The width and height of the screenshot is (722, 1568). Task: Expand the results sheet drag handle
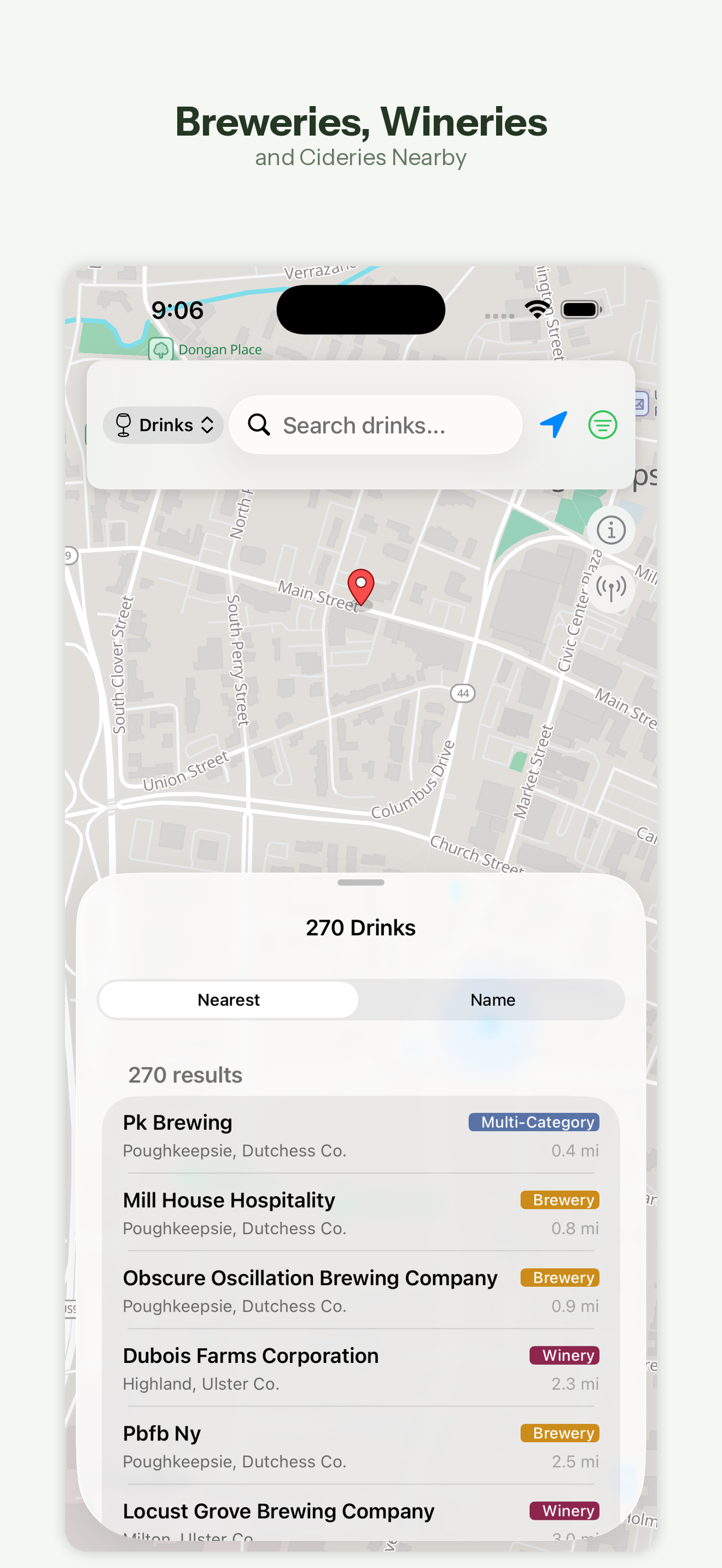361,881
